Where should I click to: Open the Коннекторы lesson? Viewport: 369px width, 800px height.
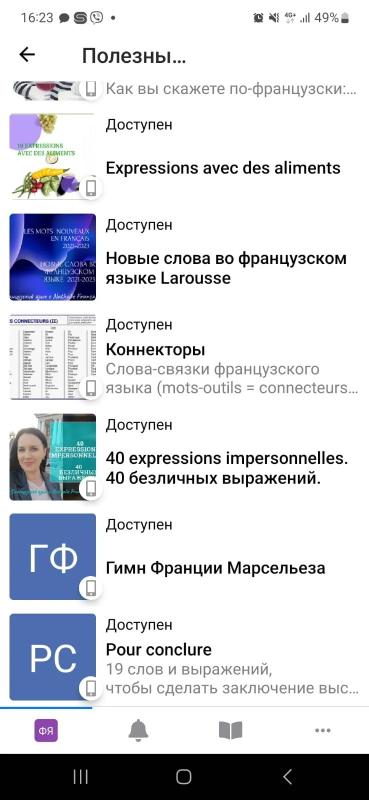(184, 357)
